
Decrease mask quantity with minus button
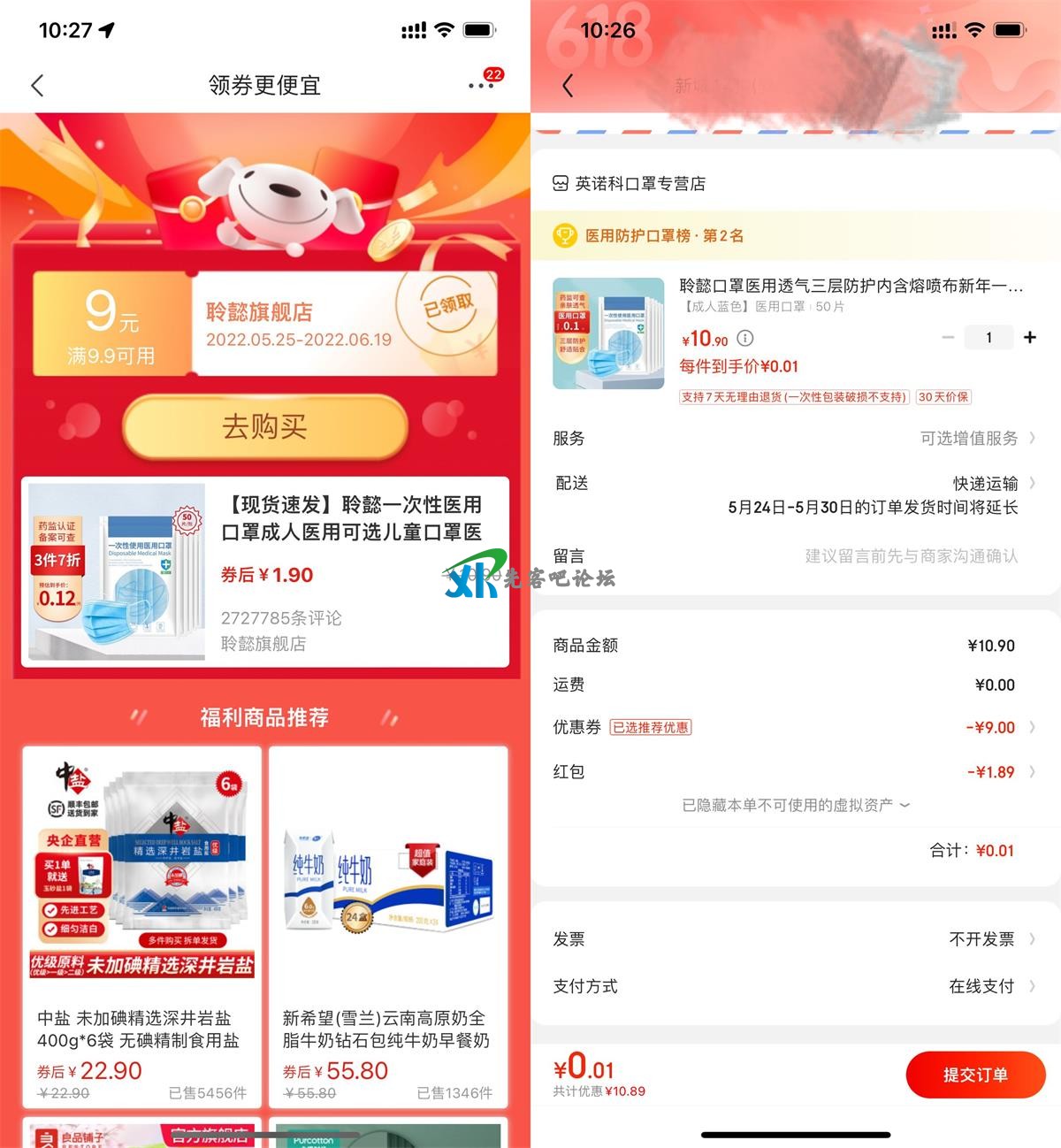[x=948, y=337]
